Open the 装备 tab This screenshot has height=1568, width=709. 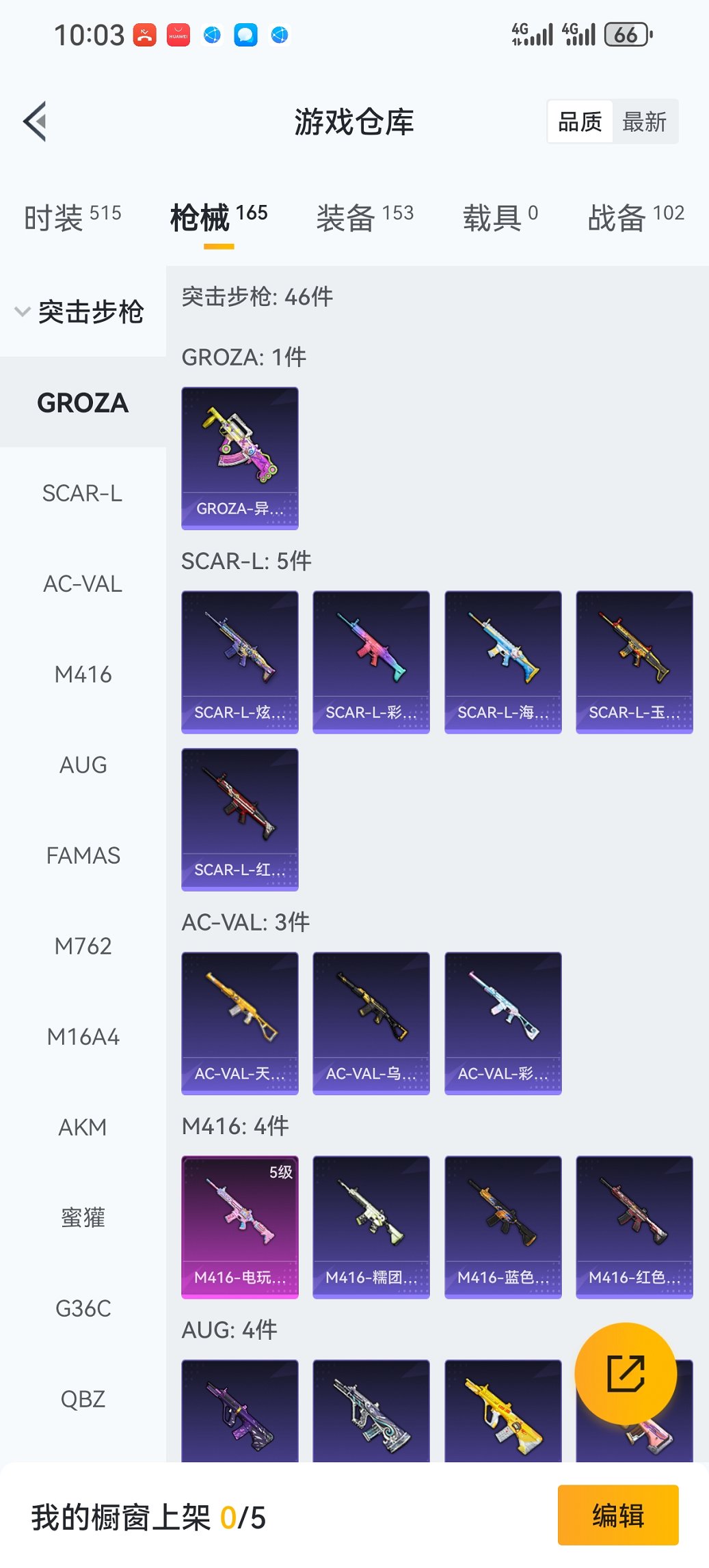click(364, 217)
